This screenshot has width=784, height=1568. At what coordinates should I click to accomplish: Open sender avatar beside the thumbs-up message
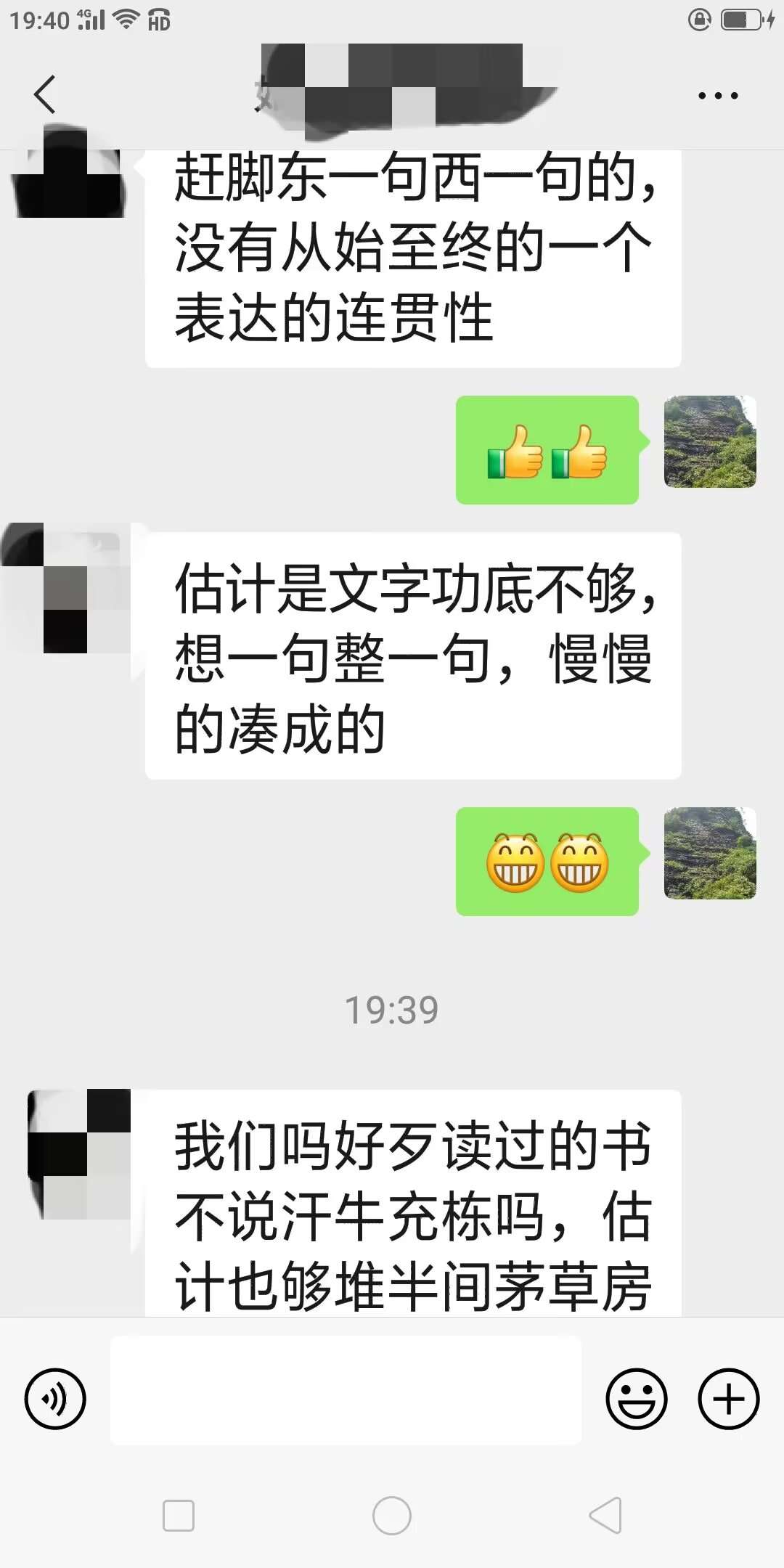click(x=710, y=441)
